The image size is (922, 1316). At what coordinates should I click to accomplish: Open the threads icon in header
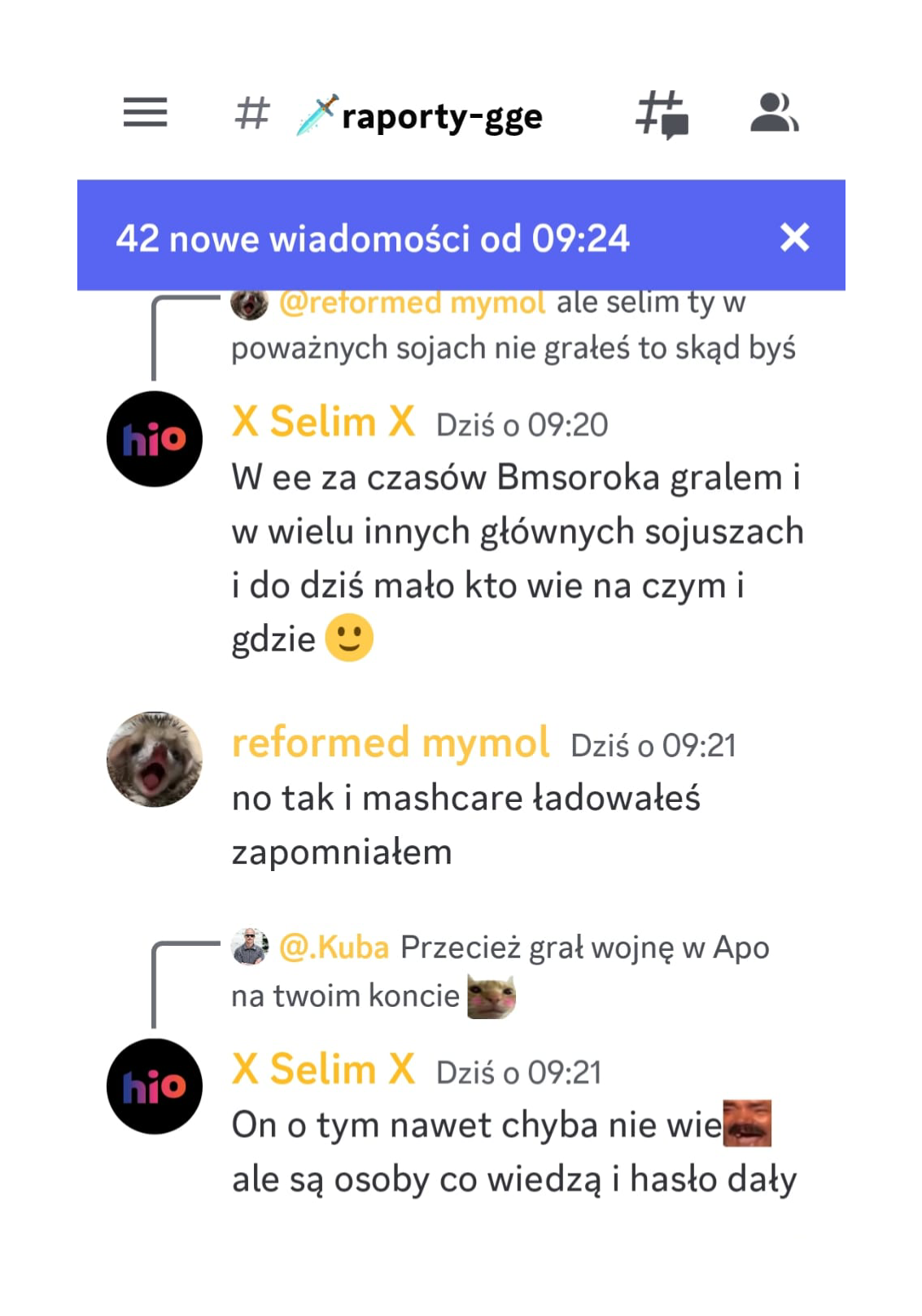(x=662, y=115)
